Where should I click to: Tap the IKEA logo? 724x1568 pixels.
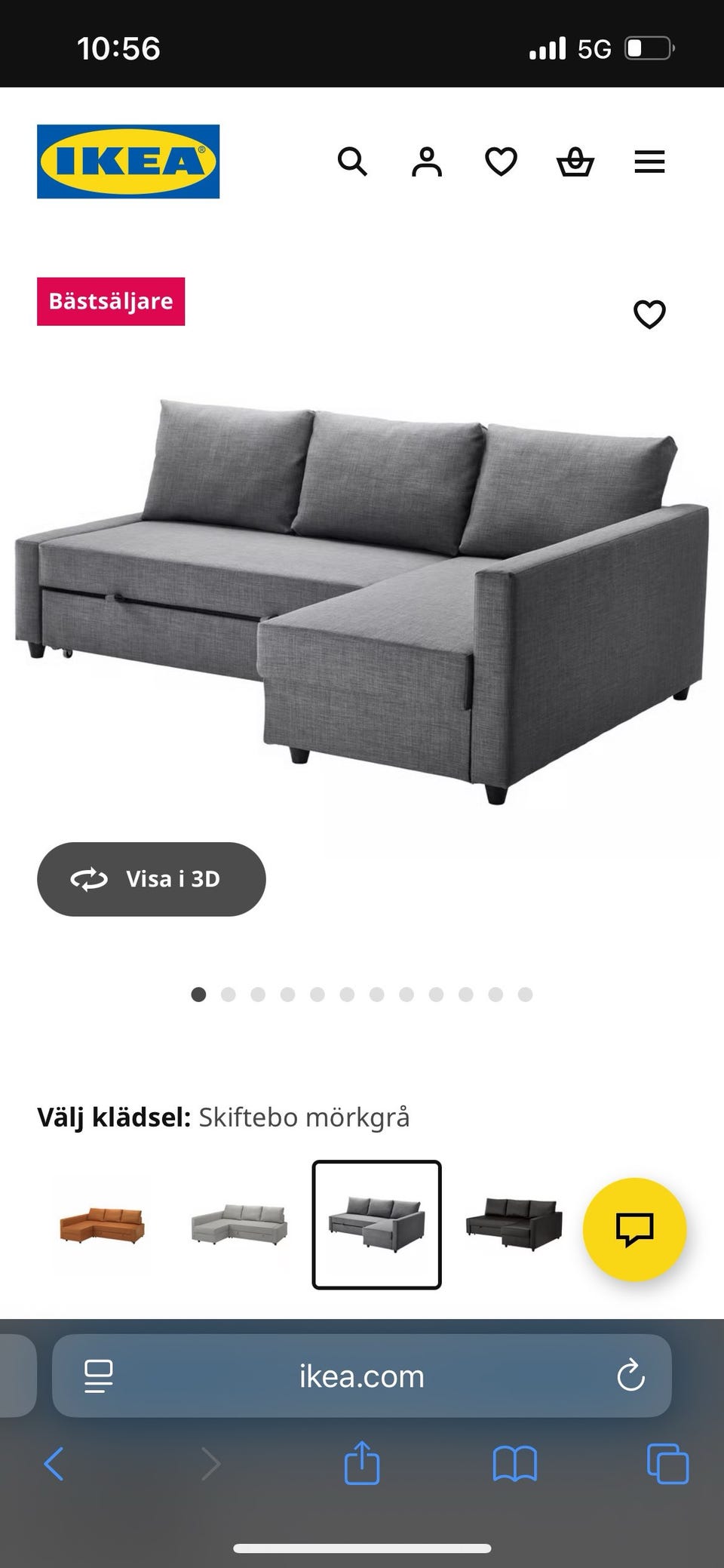127,161
